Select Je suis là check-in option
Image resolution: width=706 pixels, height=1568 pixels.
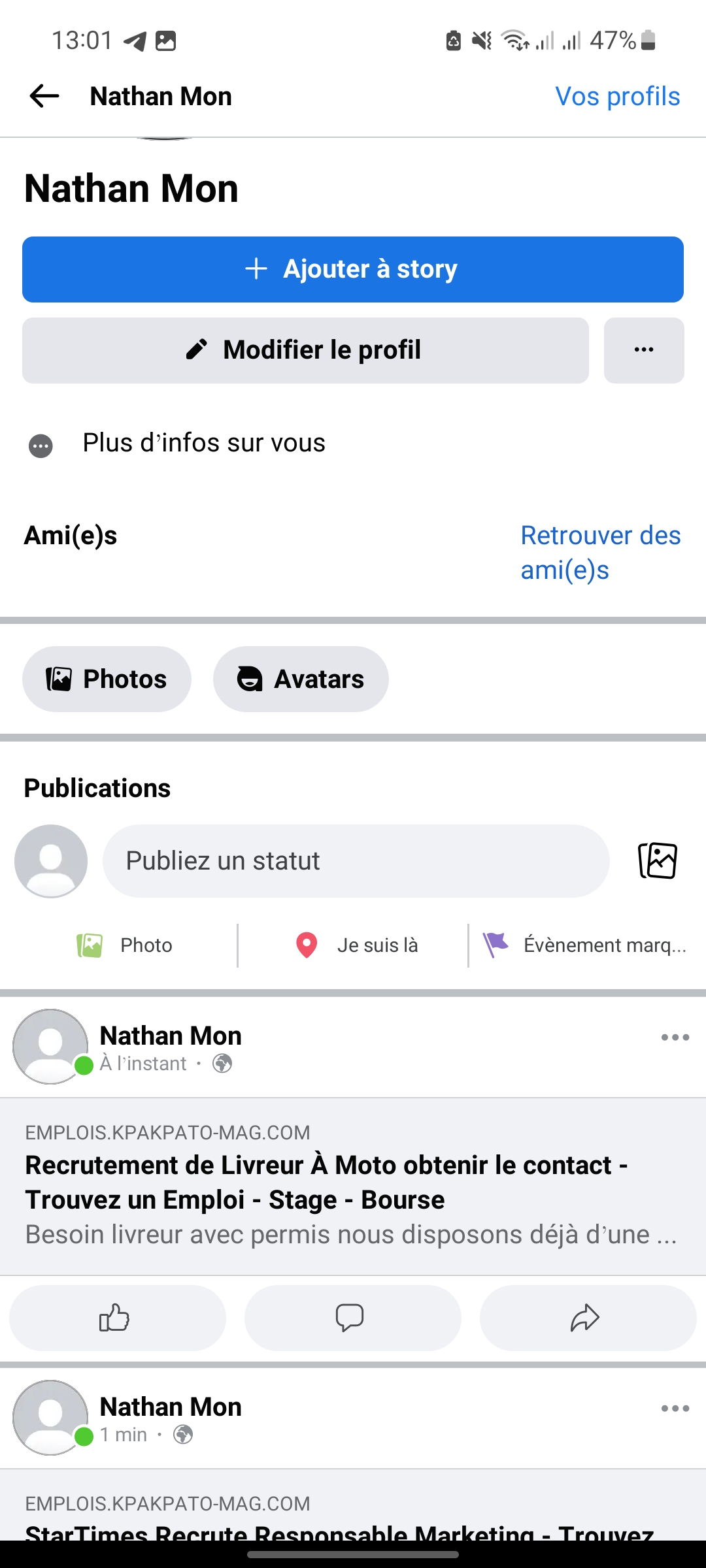tap(356, 945)
